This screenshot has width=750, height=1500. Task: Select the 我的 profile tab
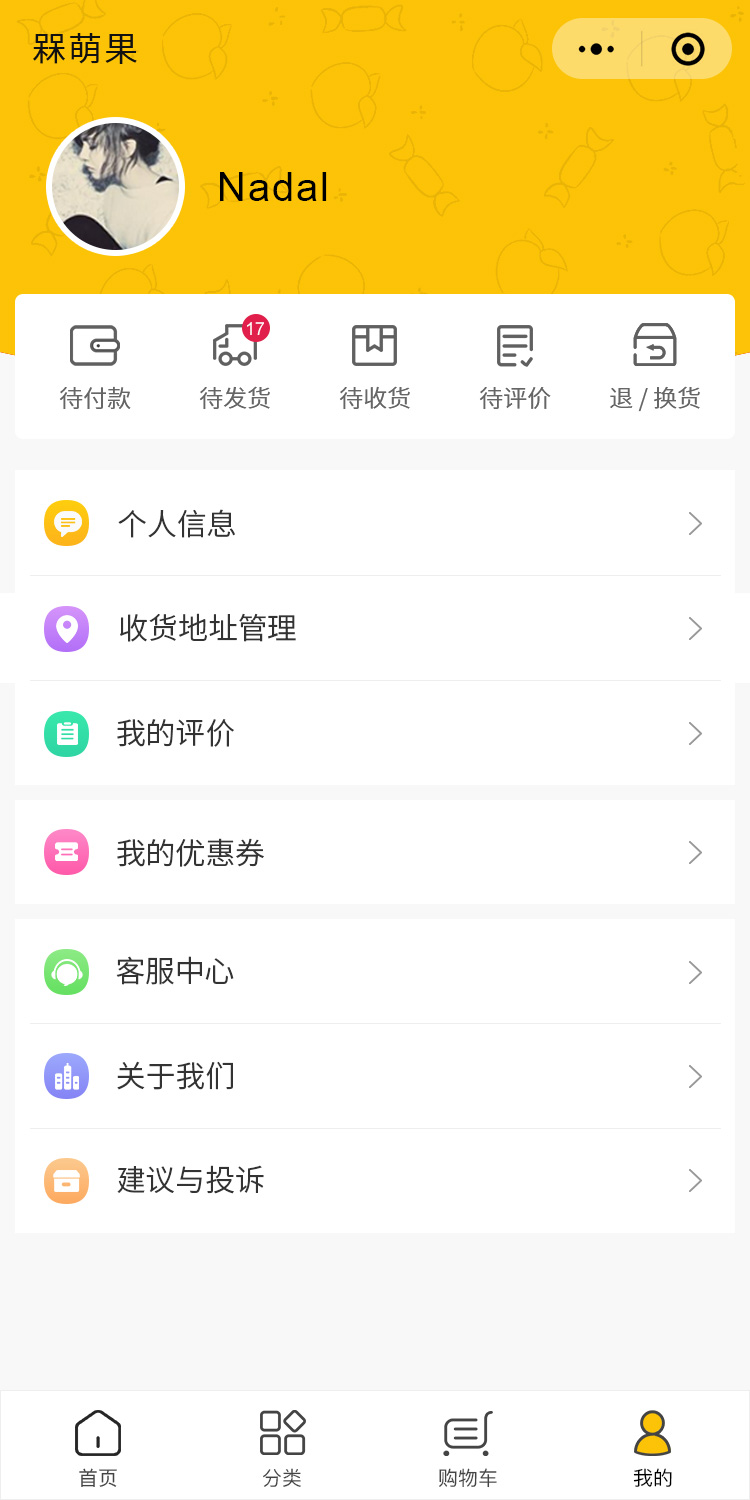(x=652, y=1446)
